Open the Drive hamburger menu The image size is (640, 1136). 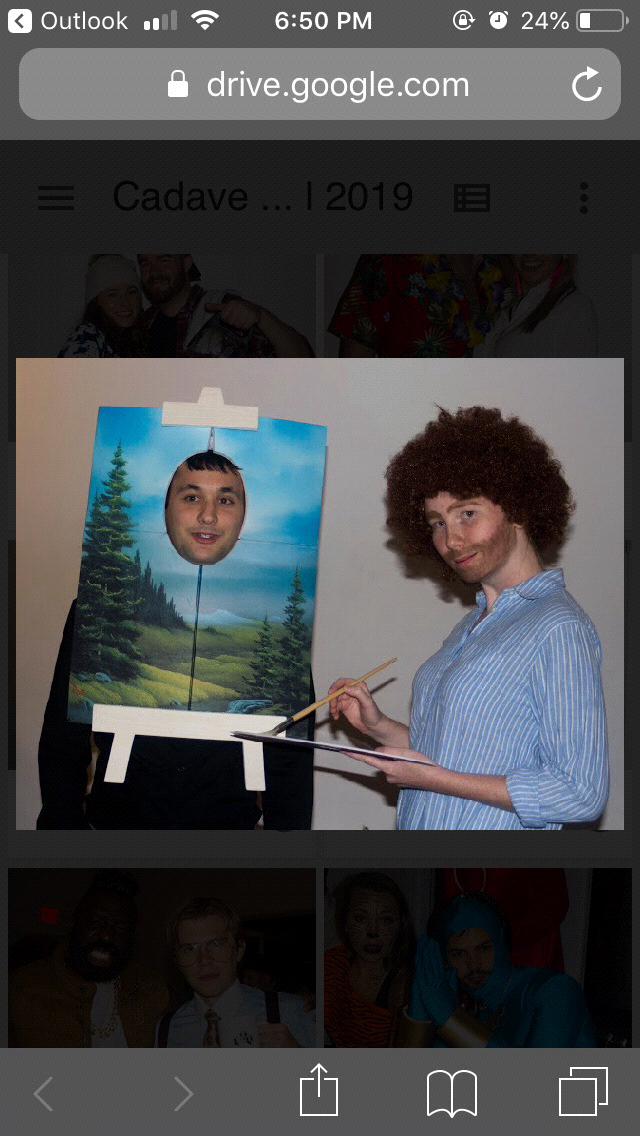click(x=56, y=198)
